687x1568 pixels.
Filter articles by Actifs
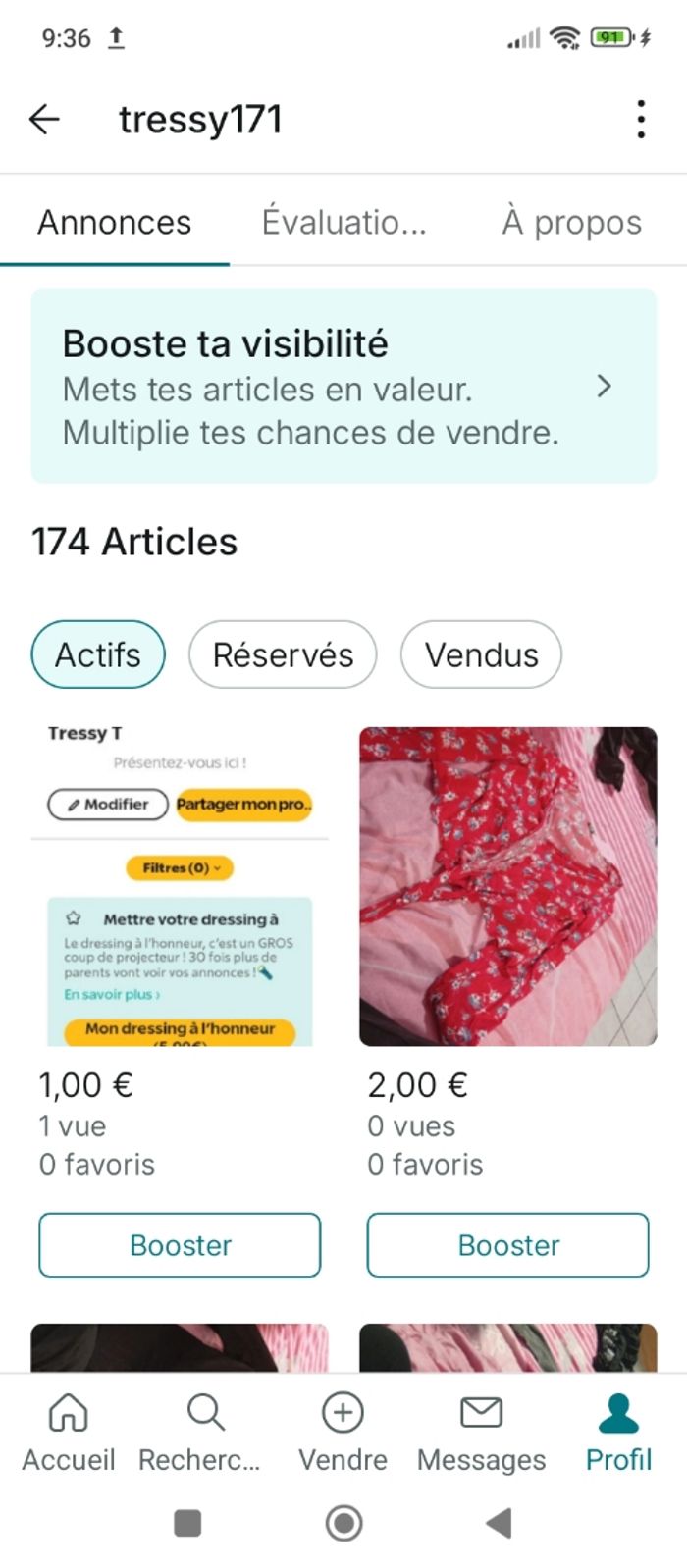click(x=98, y=654)
